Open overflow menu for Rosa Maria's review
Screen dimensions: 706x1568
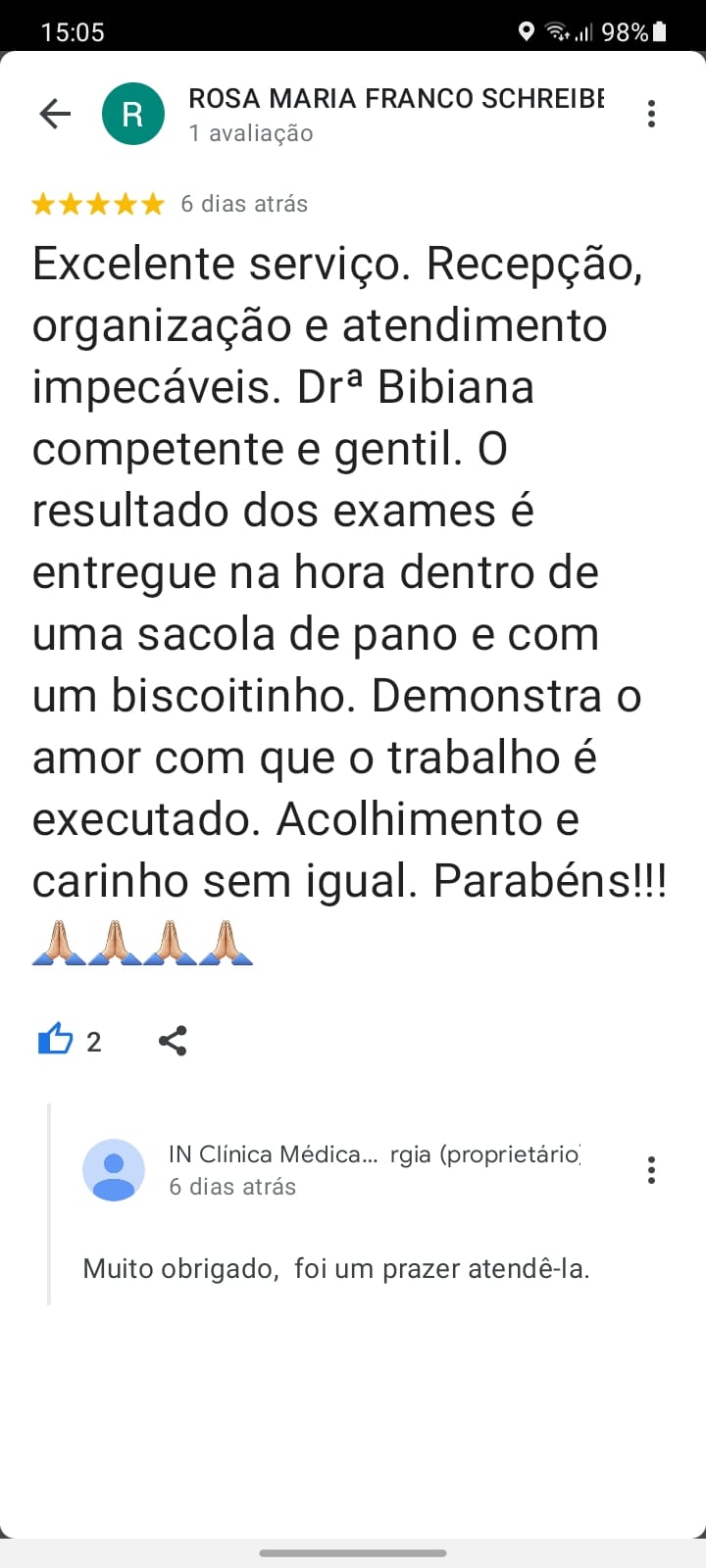click(x=651, y=114)
